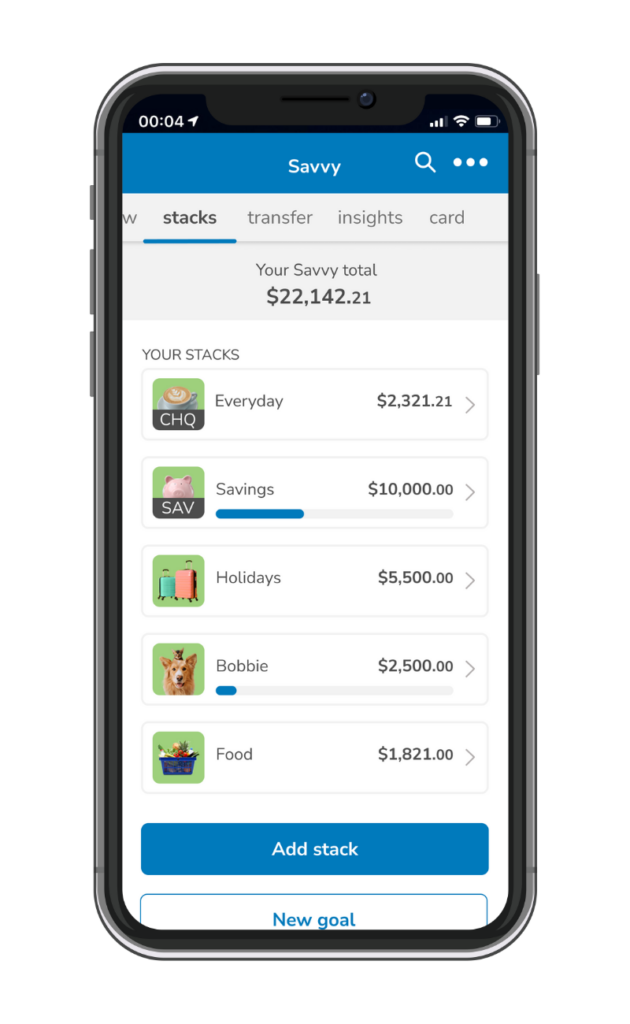The height and width of the screenshot is (1024, 630).
Task: Open the Savings stack
Action: (x=314, y=492)
